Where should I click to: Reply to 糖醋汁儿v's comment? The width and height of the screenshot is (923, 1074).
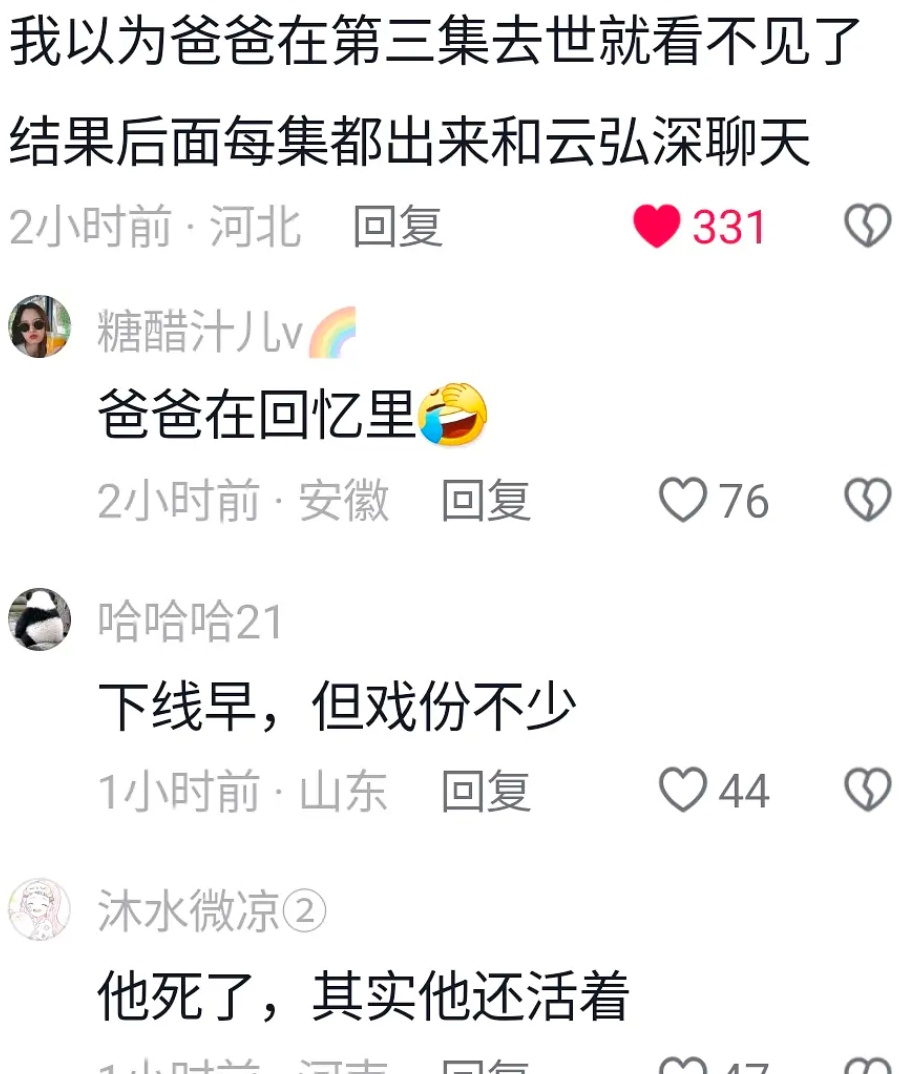(x=485, y=500)
